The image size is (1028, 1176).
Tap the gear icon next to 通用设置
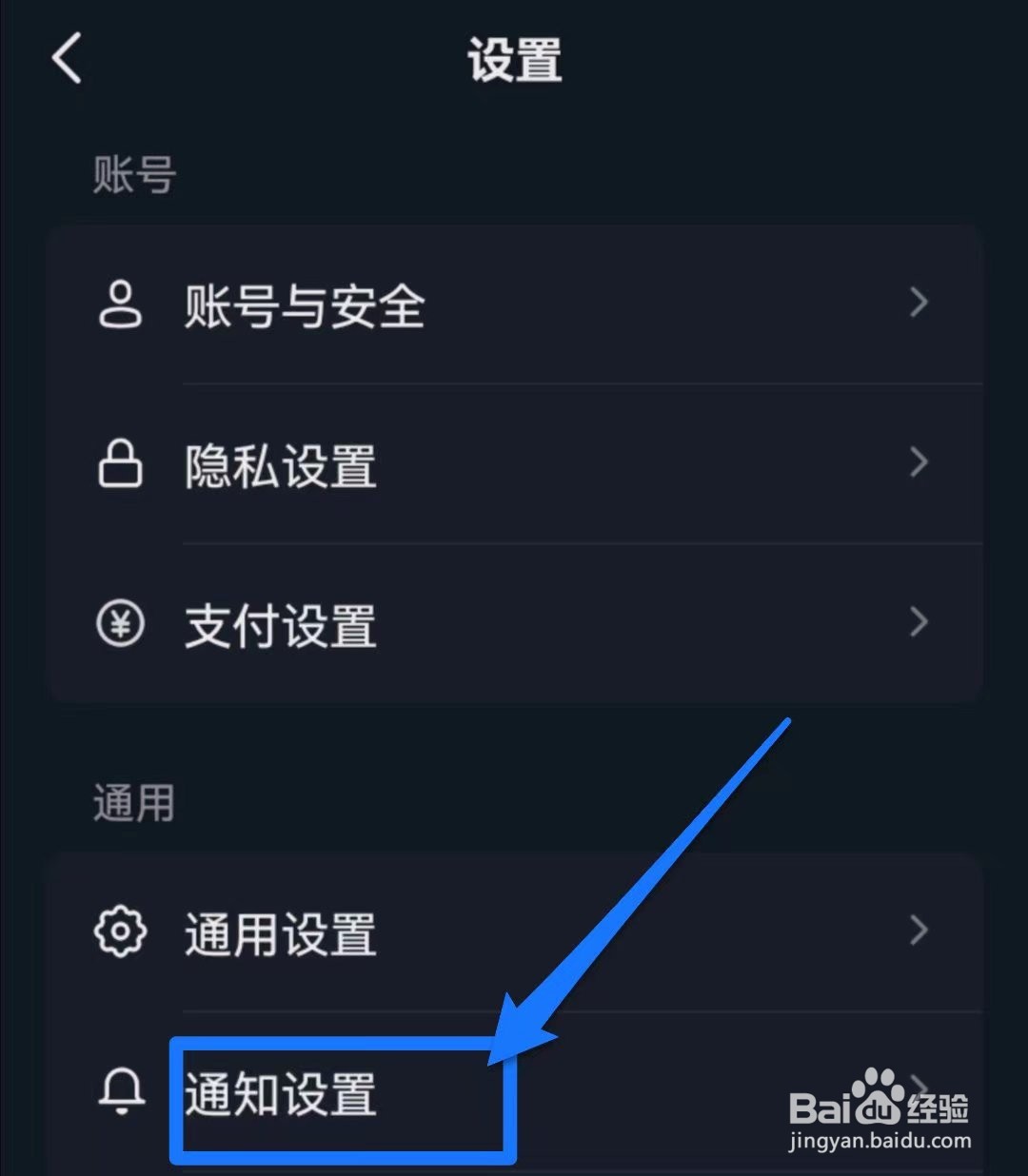[119, 931]
